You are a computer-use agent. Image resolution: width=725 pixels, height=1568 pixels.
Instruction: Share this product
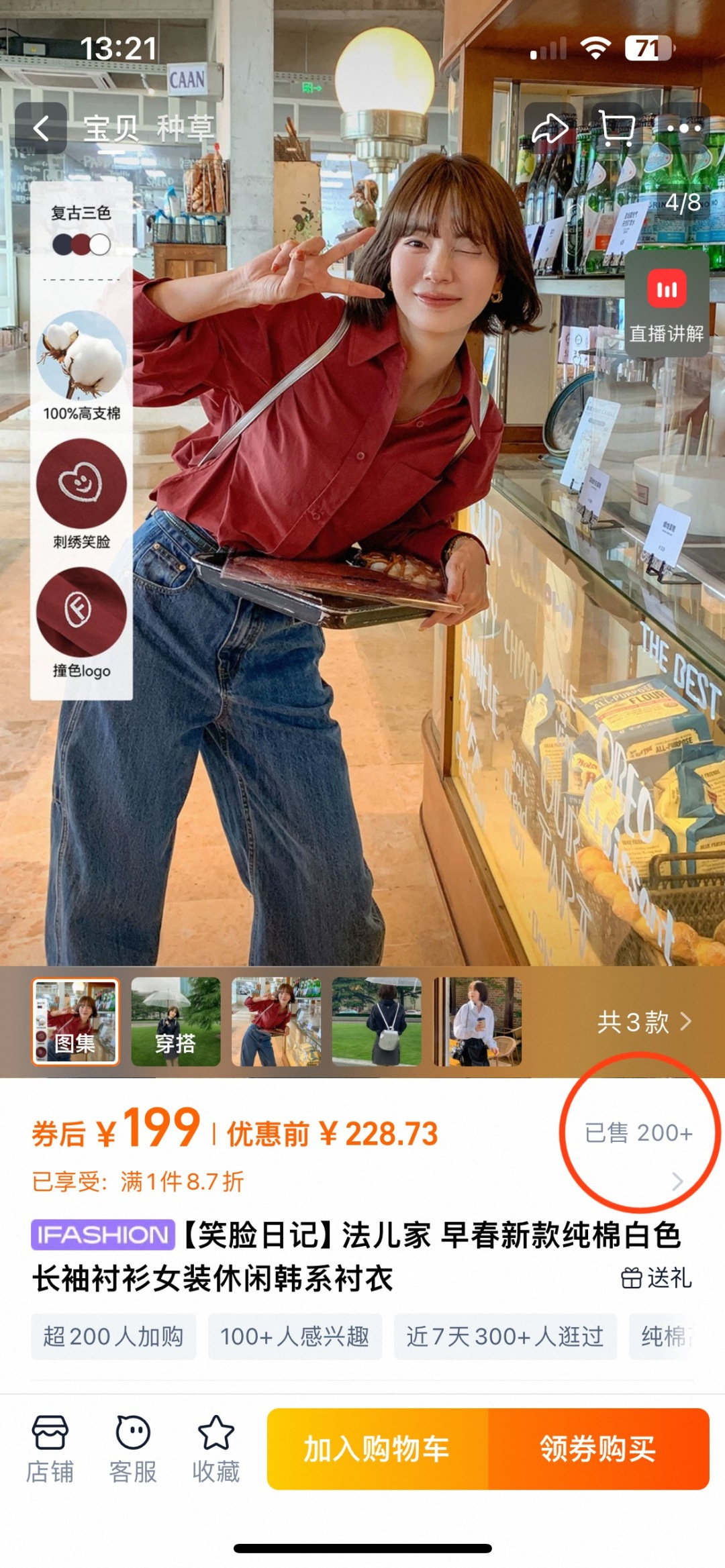point(550,128)
